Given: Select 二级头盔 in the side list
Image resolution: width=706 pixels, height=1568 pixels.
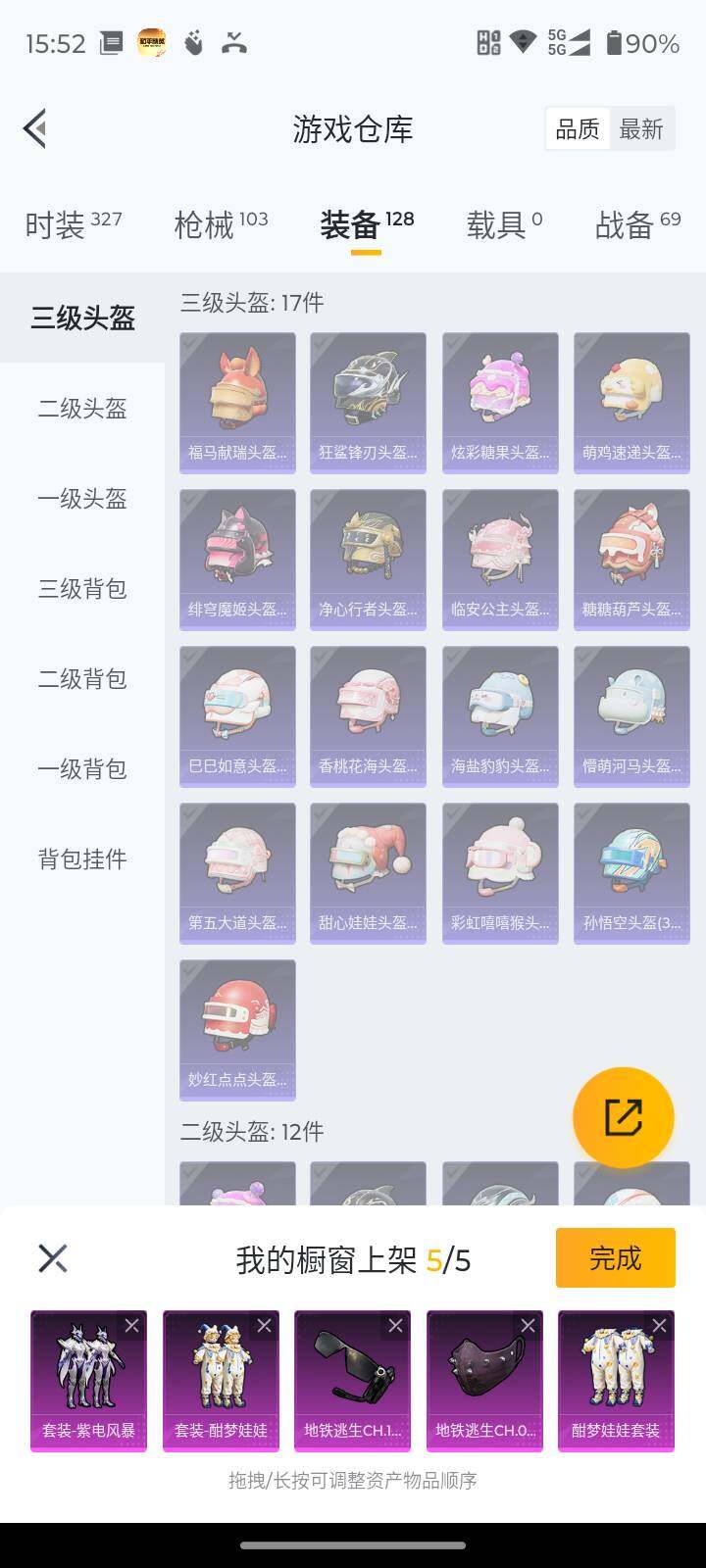Looking at the screenshot, I should tap(82, 409).
